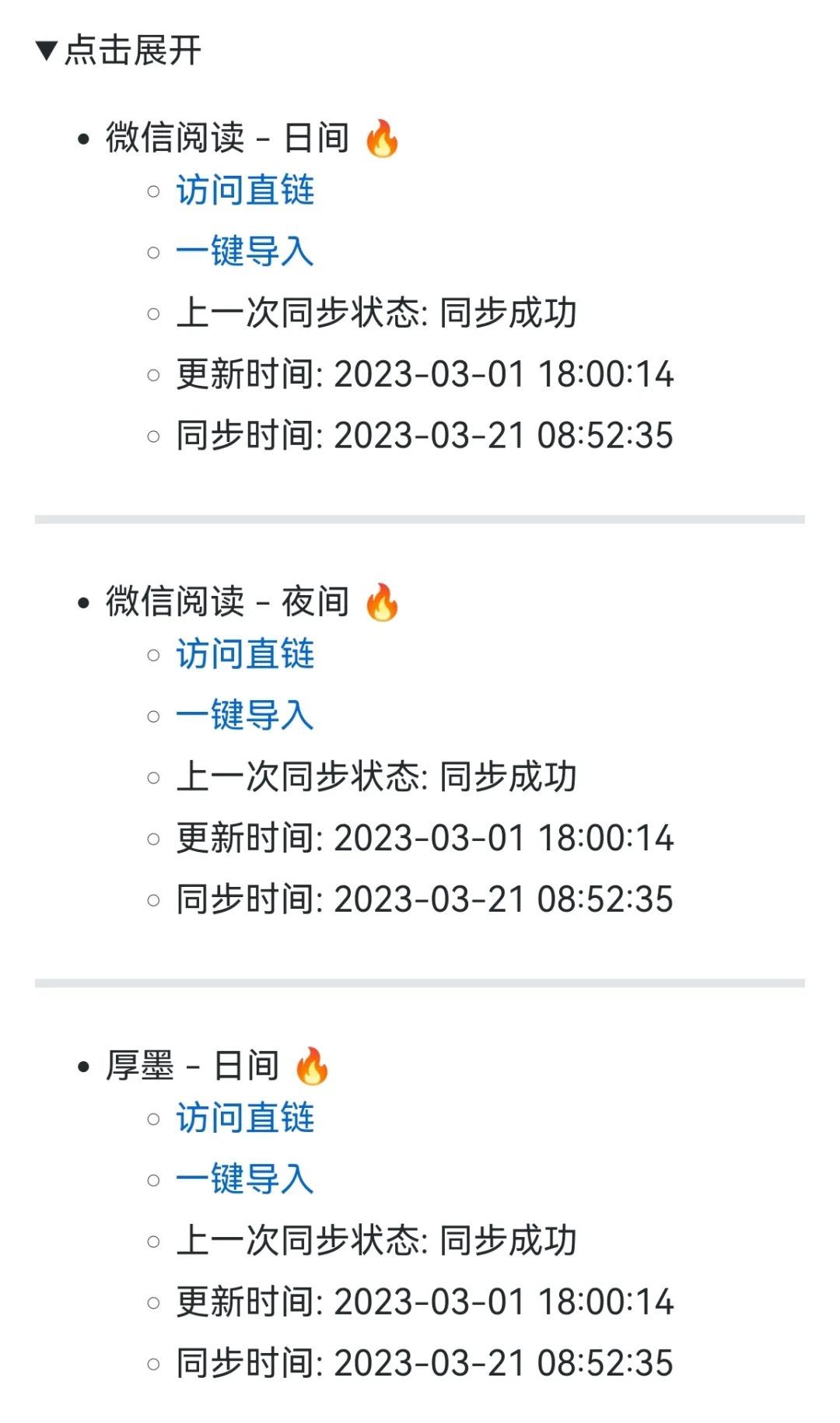840x1423 pixels.
Task: Open 访问直链 under 微信阅读 - 夜间
Action: (x=245, y=654)
